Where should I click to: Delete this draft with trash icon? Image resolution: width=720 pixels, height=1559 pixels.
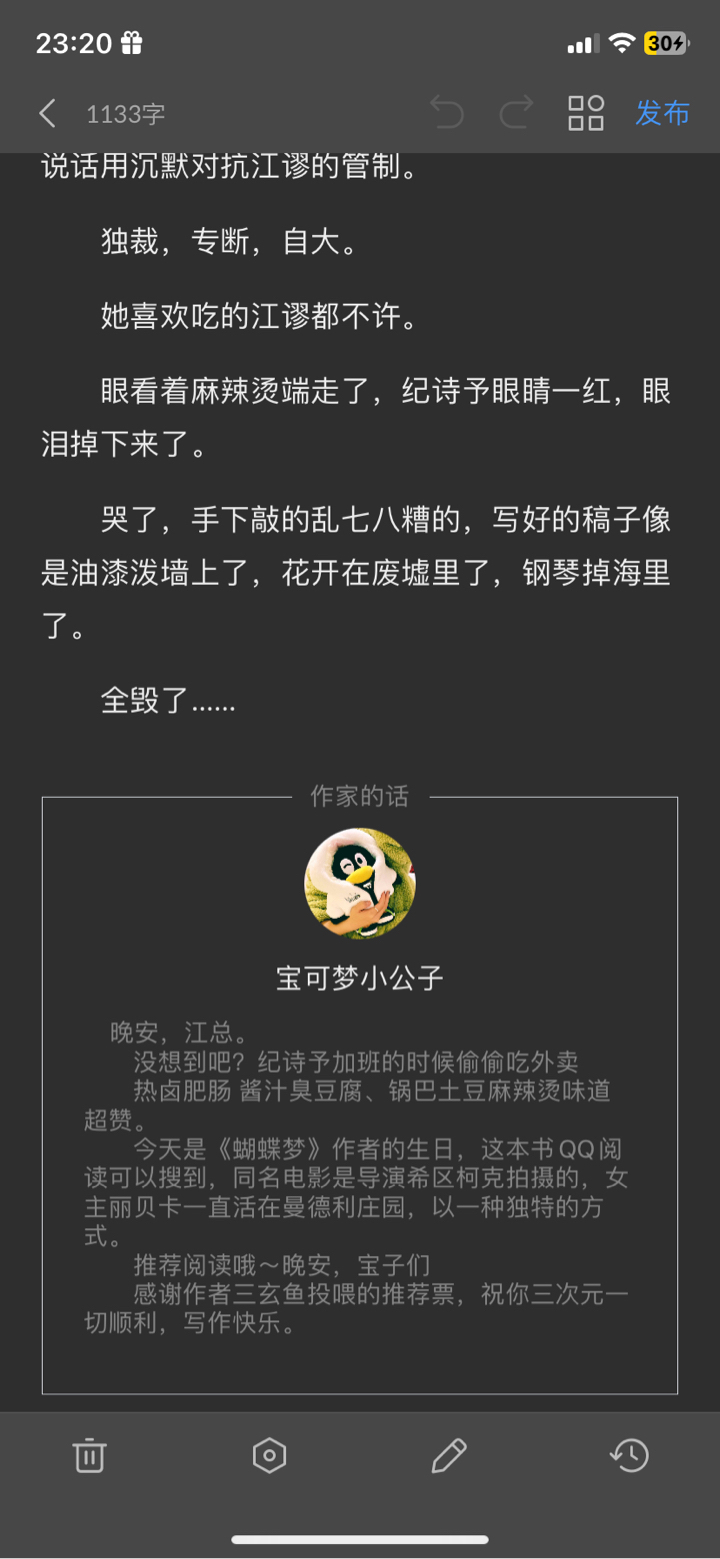89,1455
